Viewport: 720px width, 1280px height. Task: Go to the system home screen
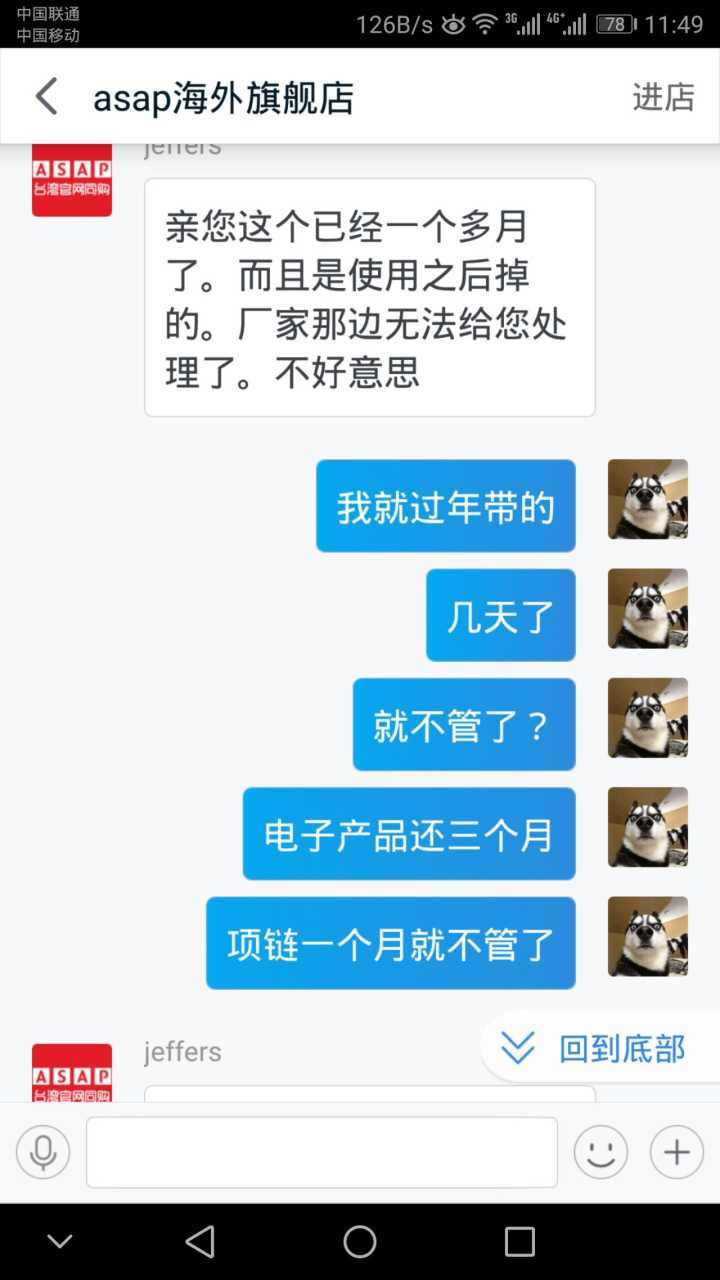(x=360, y=1241)
